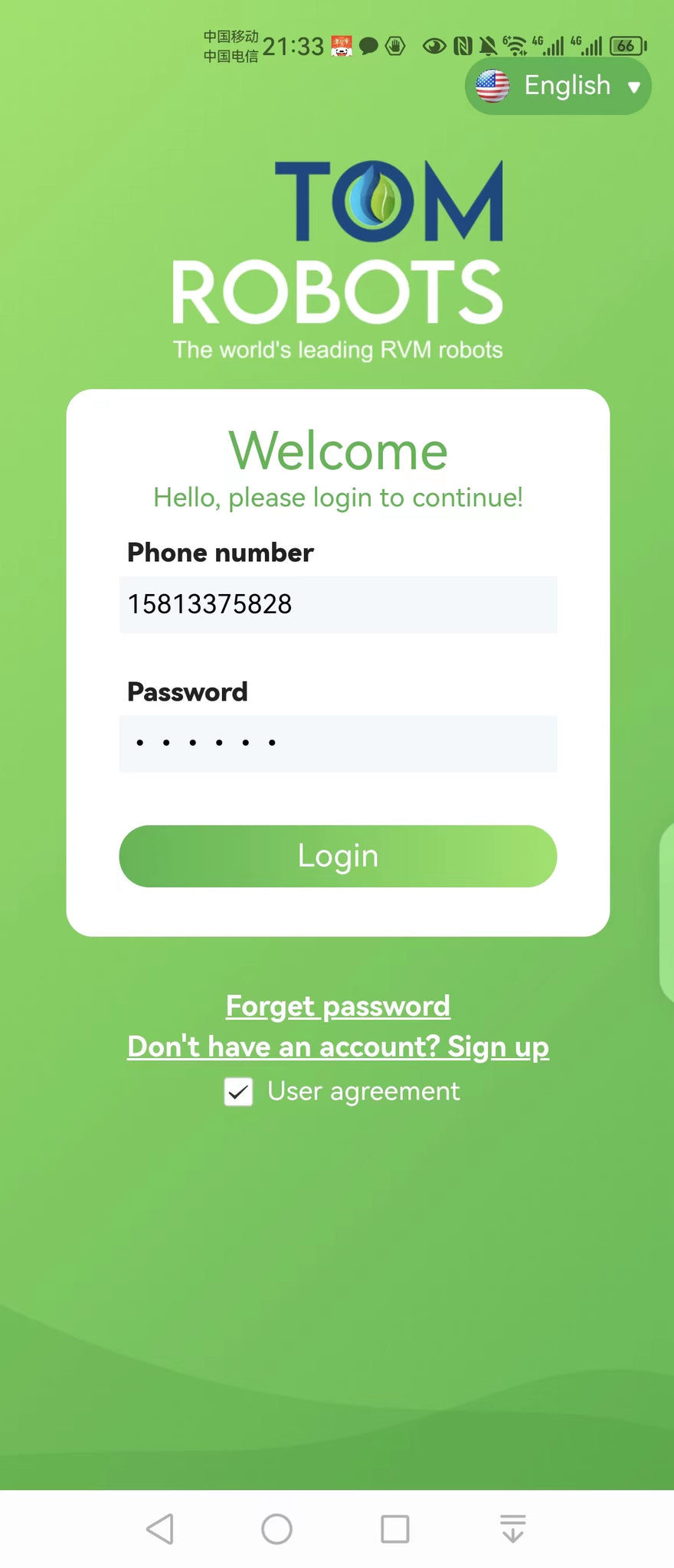Focus the Password field
Screen dimensions: 674x1568
[x=338, y=743]
